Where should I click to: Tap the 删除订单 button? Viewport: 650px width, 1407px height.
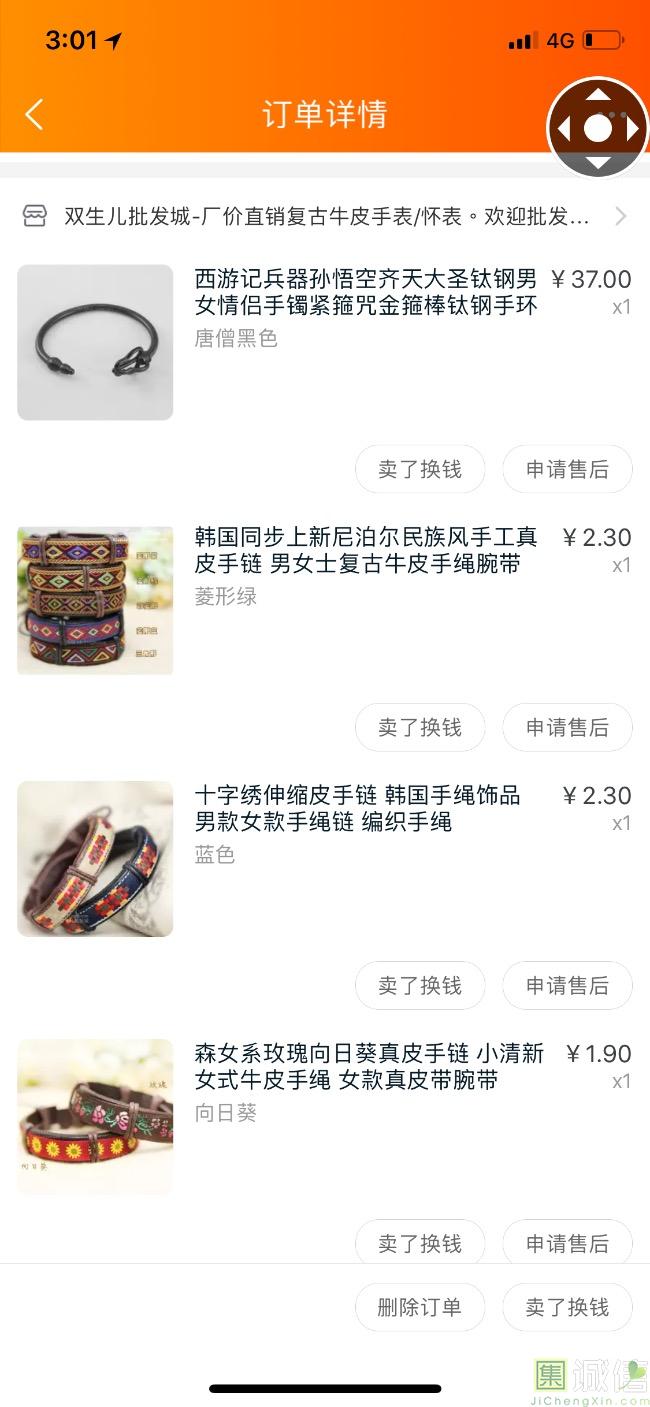(420, 1307)
